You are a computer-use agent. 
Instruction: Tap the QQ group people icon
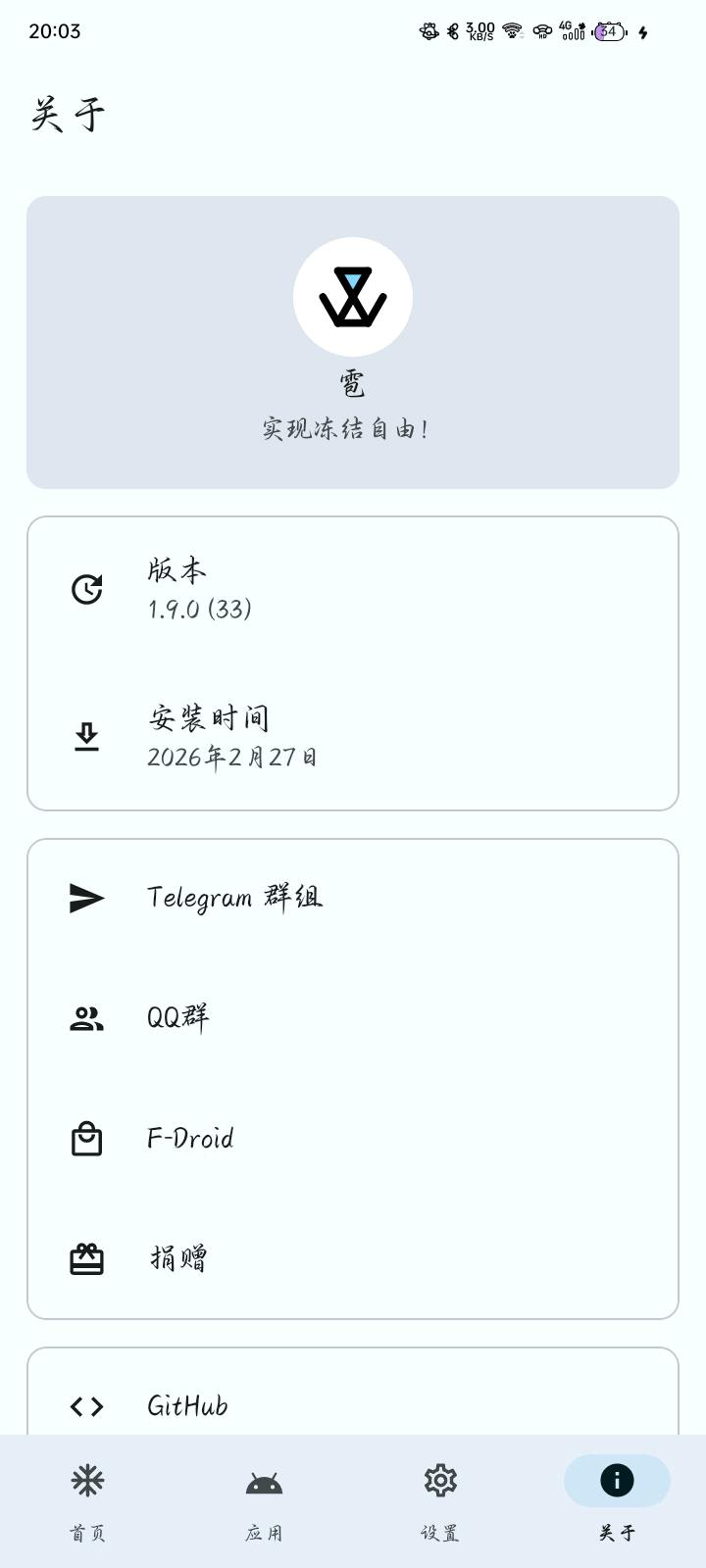86,1018
